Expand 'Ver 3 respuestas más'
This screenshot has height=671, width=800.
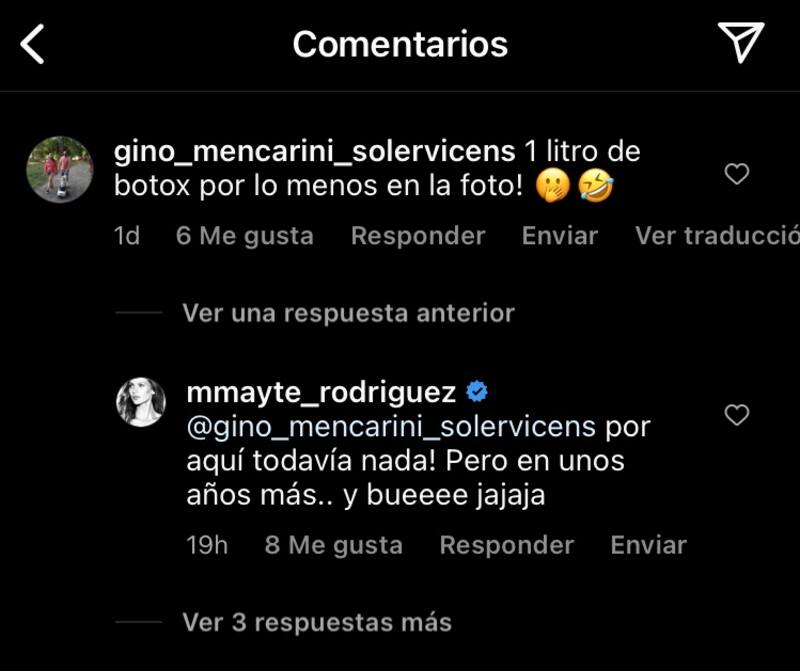[316, 622]
